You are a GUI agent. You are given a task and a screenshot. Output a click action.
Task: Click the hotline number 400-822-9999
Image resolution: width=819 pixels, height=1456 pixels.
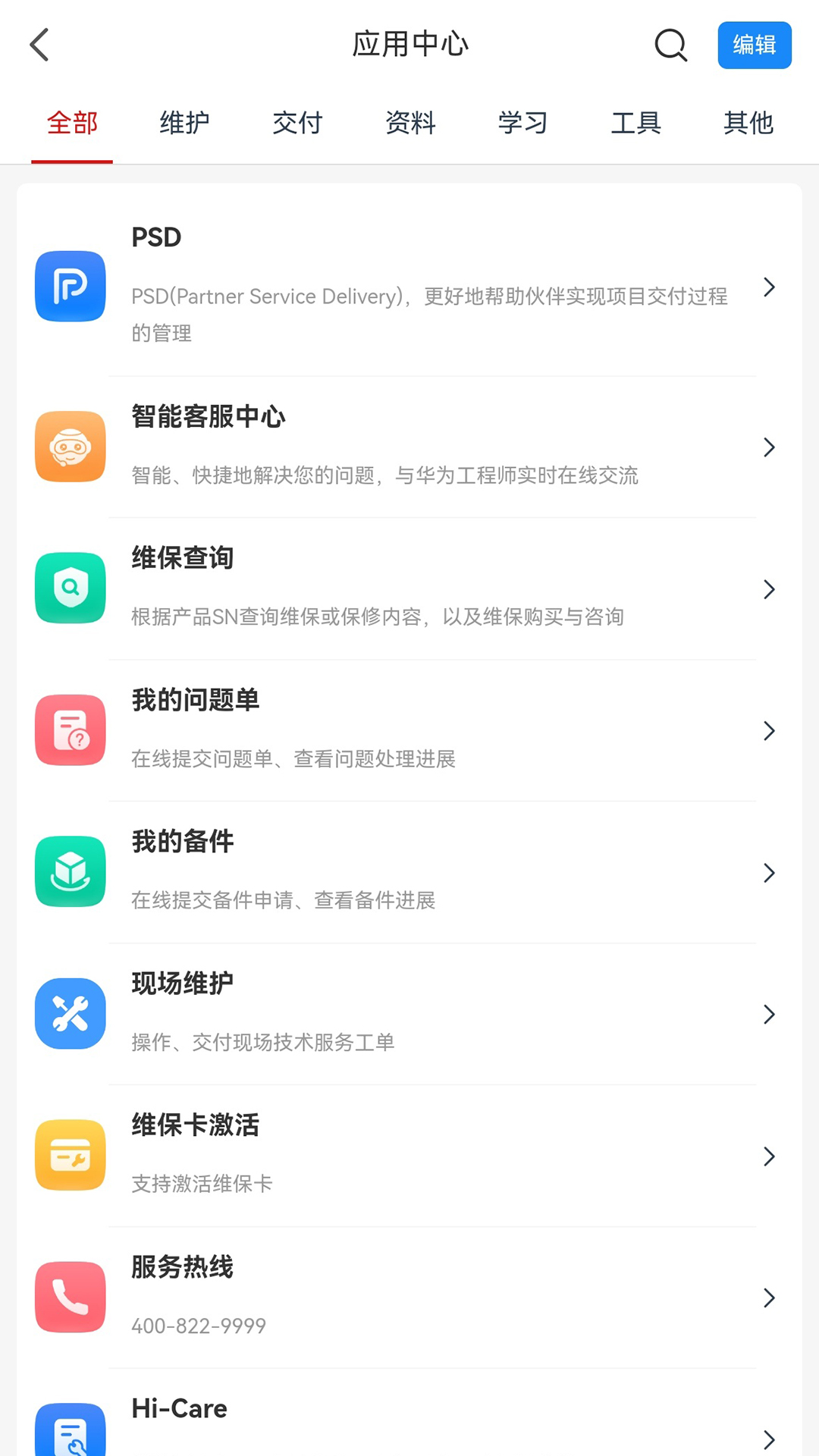point(199,1326)
